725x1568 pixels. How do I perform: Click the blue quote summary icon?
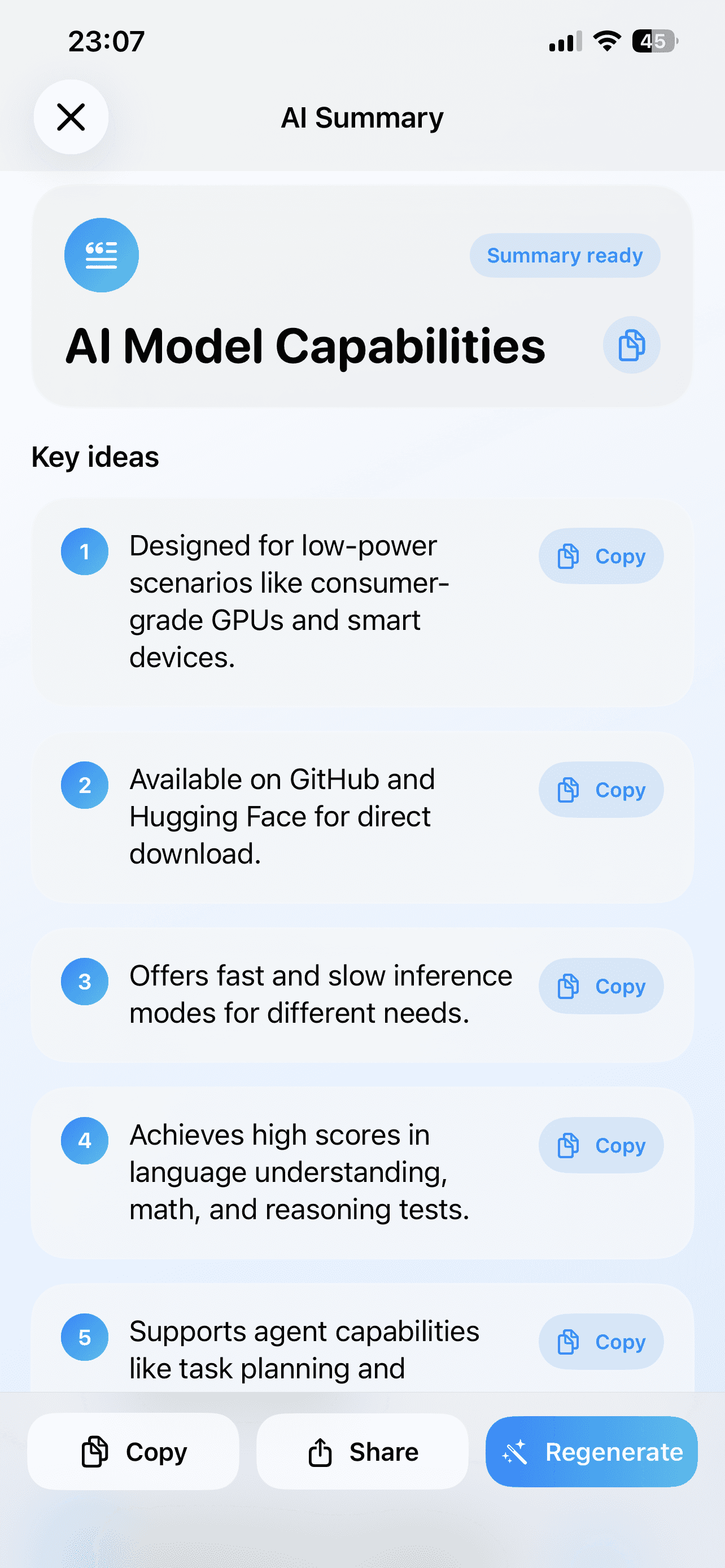[101, 255]
